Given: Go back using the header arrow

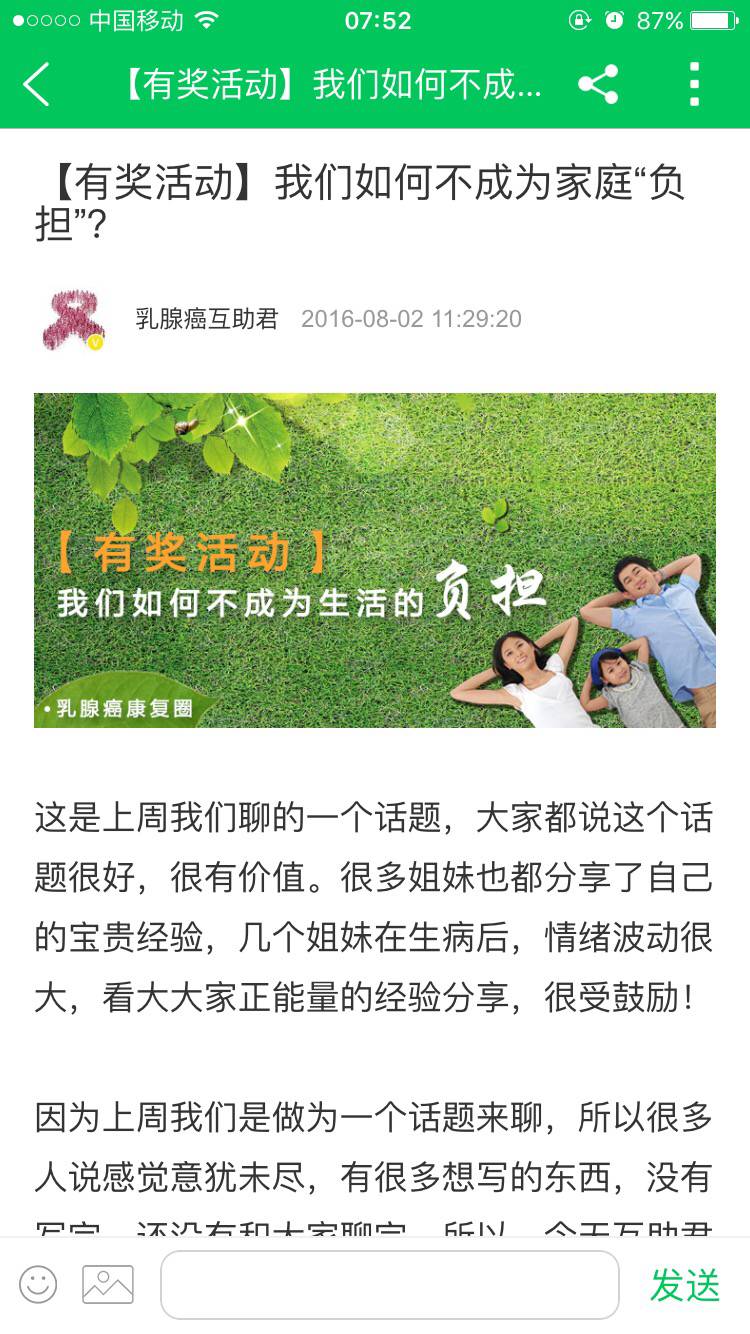Looking at the screenshot, I should coord(37,84).
